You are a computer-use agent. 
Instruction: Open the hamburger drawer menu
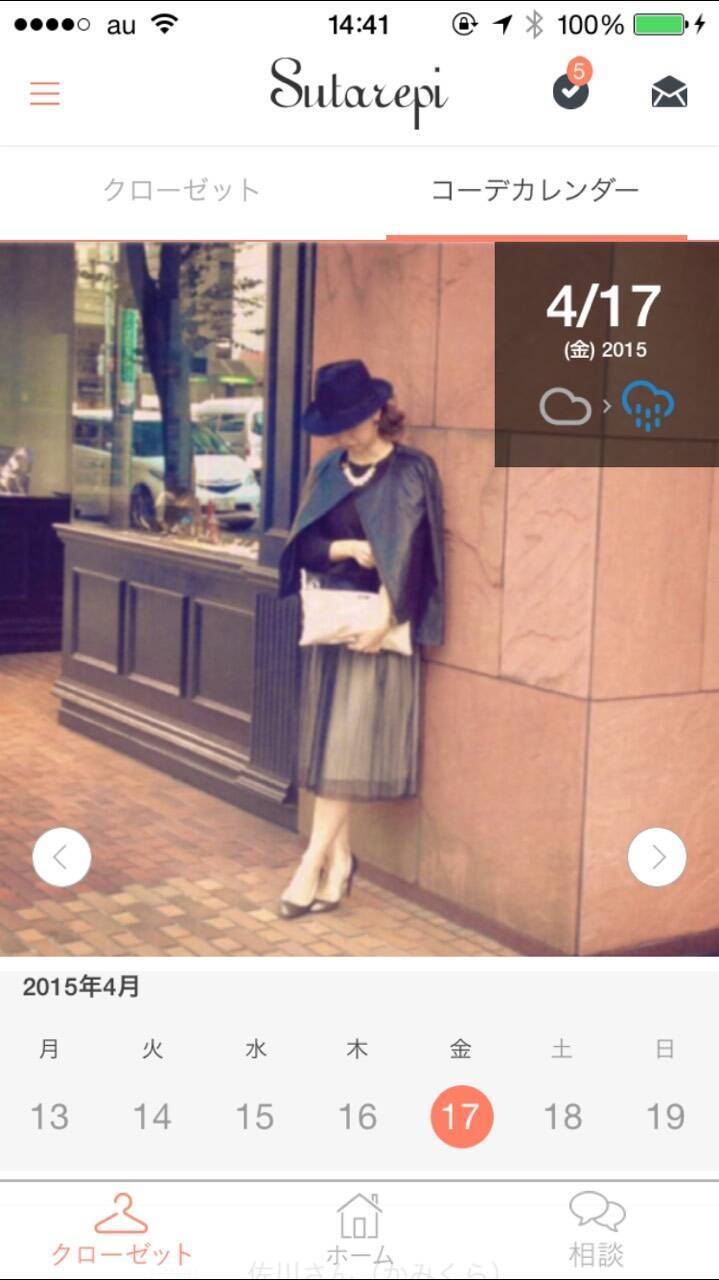45,94
